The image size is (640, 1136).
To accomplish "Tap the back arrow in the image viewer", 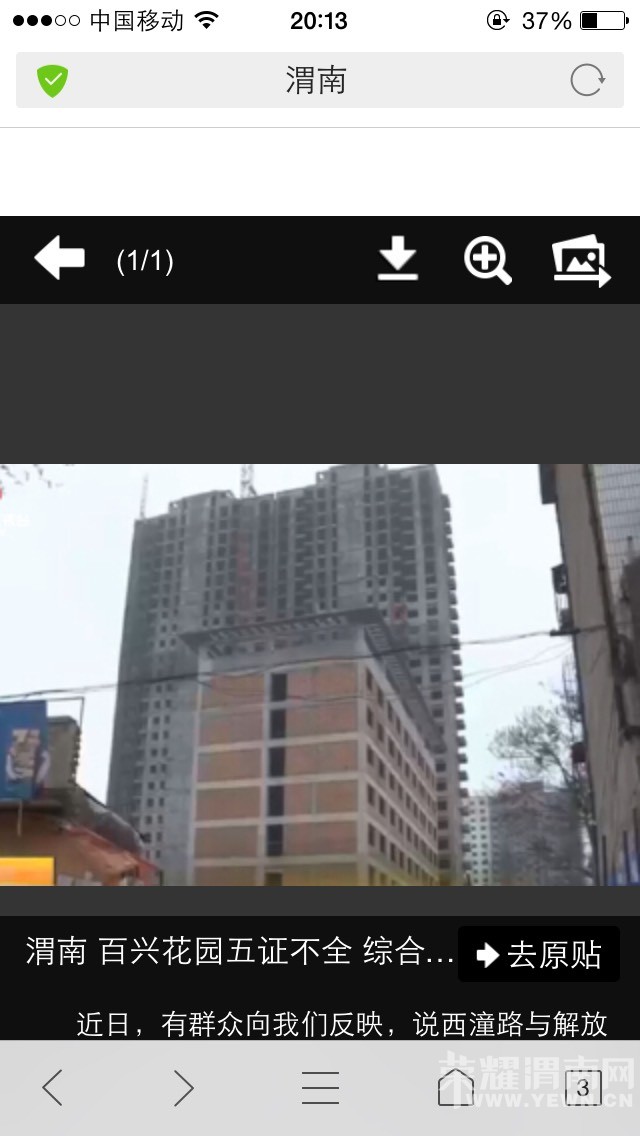I will pos(60,260).
